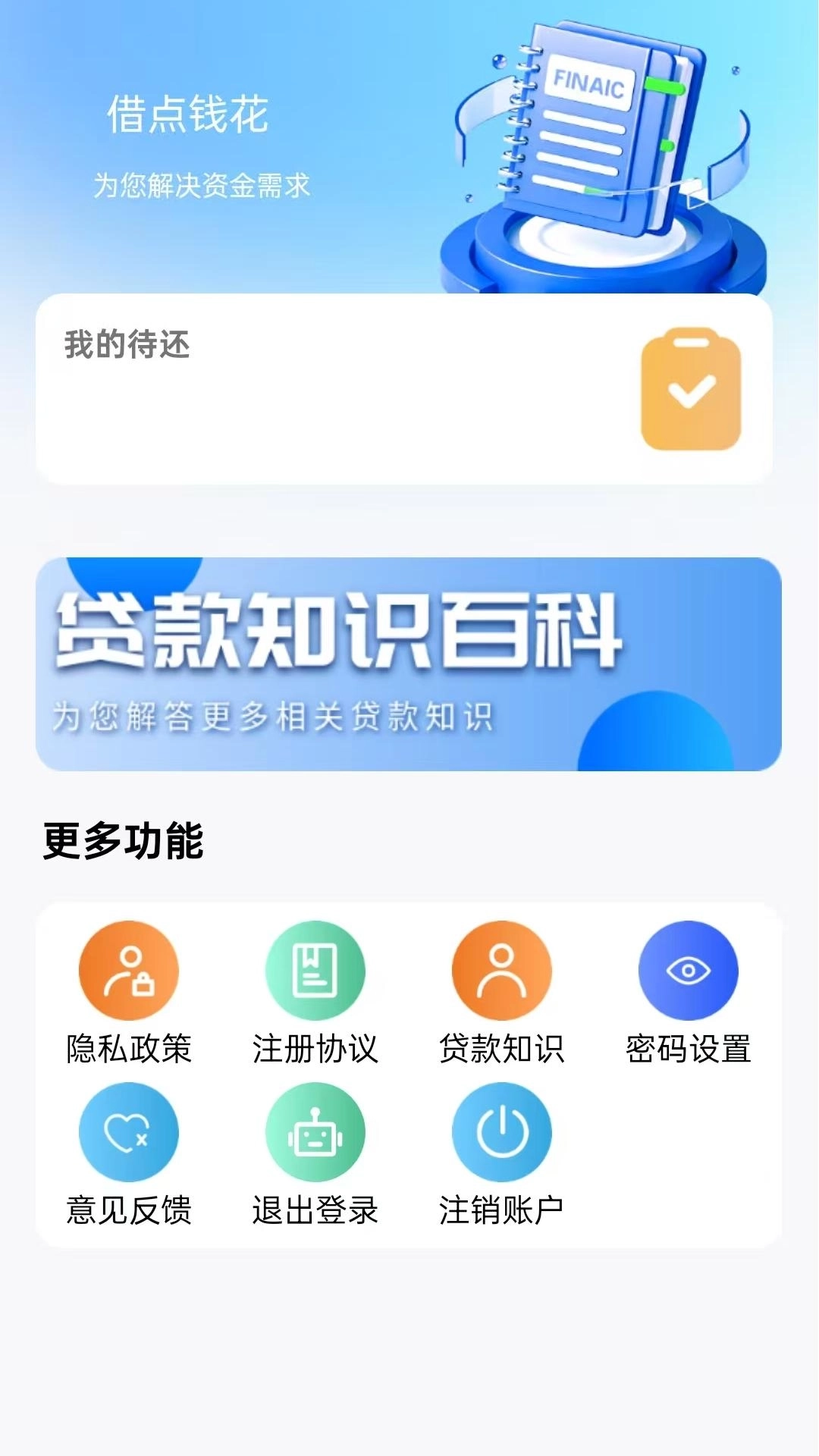Click the 隐私政策 label text
The image size is (819, 1456).
point(129,1049)
